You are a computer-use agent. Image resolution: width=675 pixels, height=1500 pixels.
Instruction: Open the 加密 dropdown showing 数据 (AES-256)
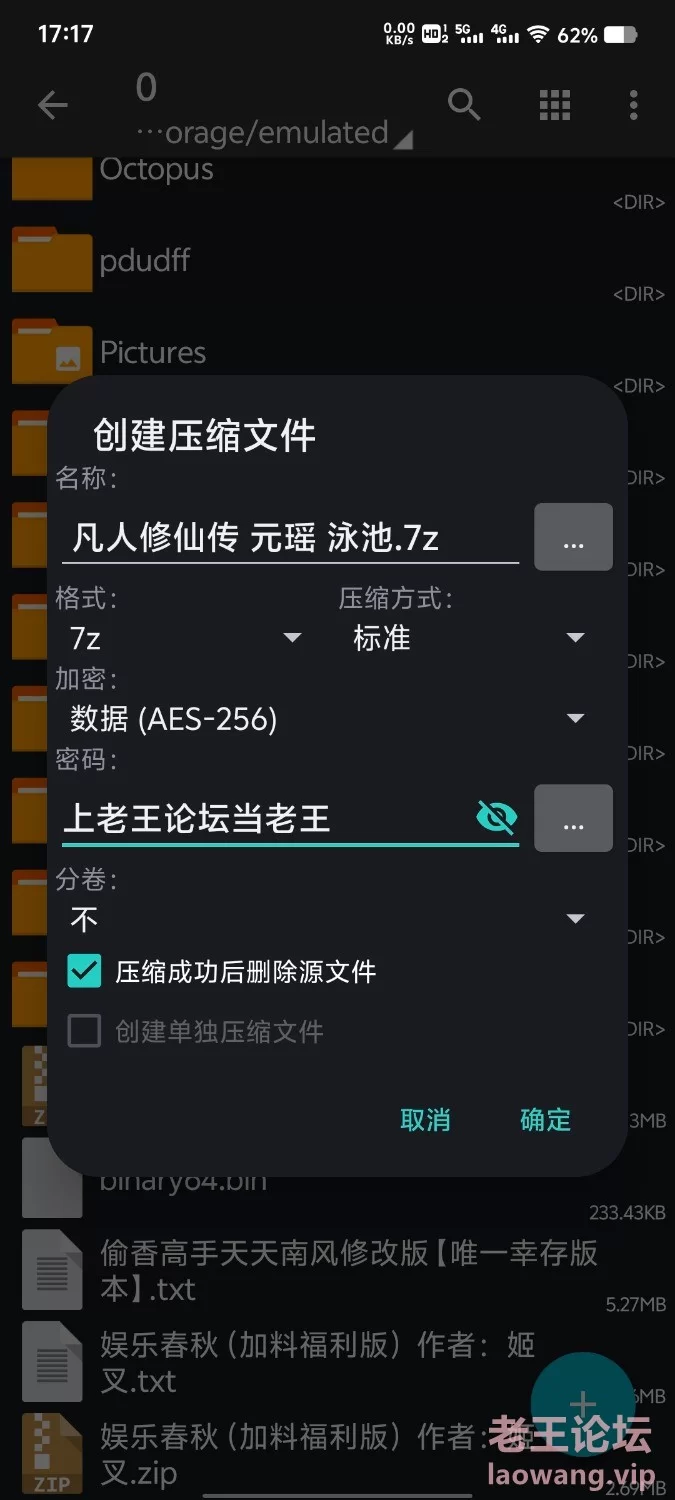(x=326, y=718)
